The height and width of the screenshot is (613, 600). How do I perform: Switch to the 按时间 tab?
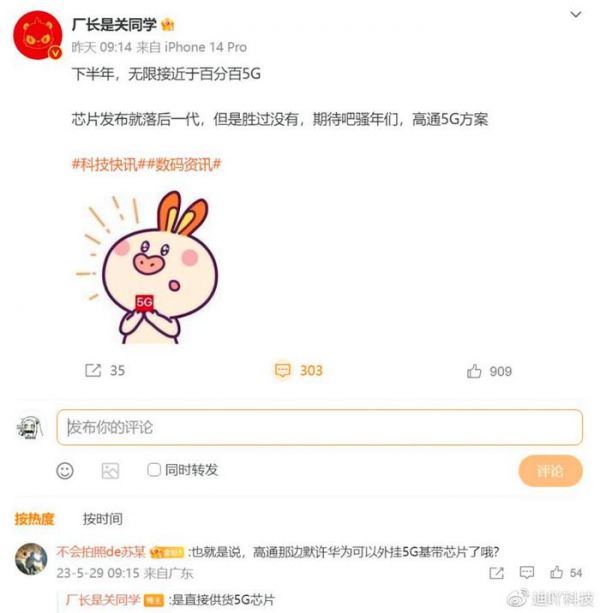click(x=102, y=519)
